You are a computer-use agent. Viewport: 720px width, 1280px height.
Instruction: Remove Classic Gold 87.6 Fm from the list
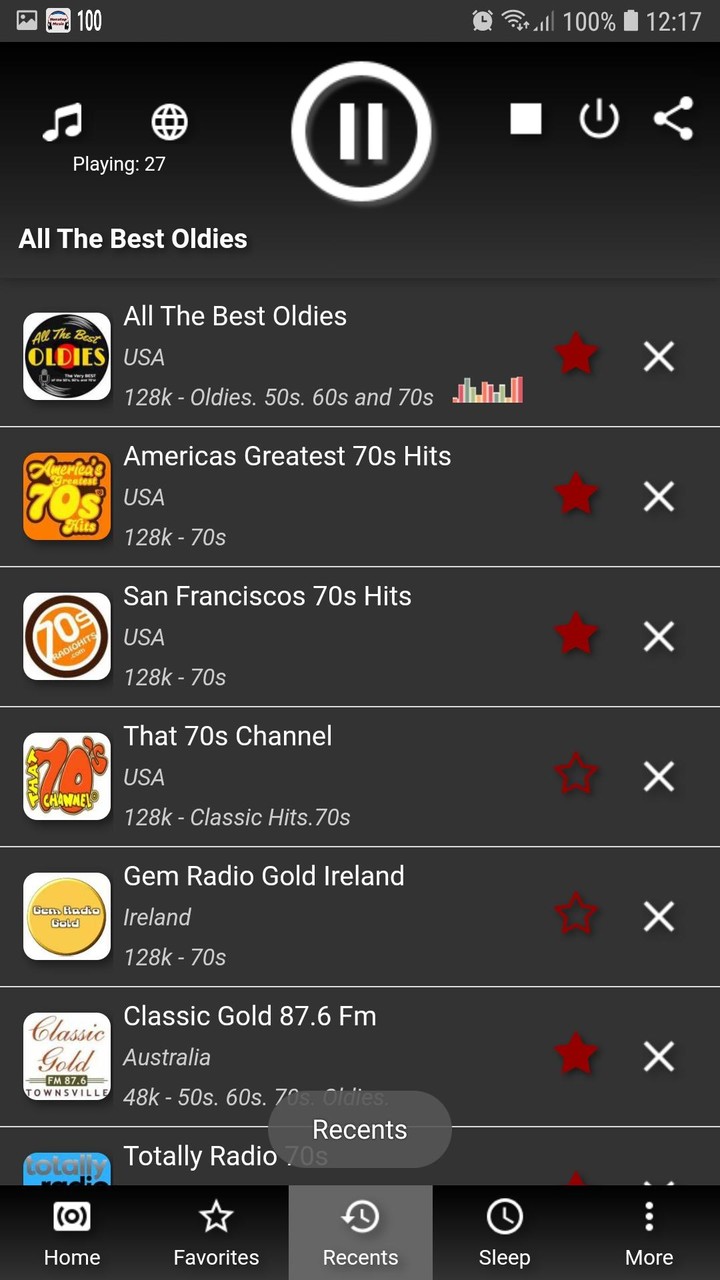click(x=658, y=1056)
